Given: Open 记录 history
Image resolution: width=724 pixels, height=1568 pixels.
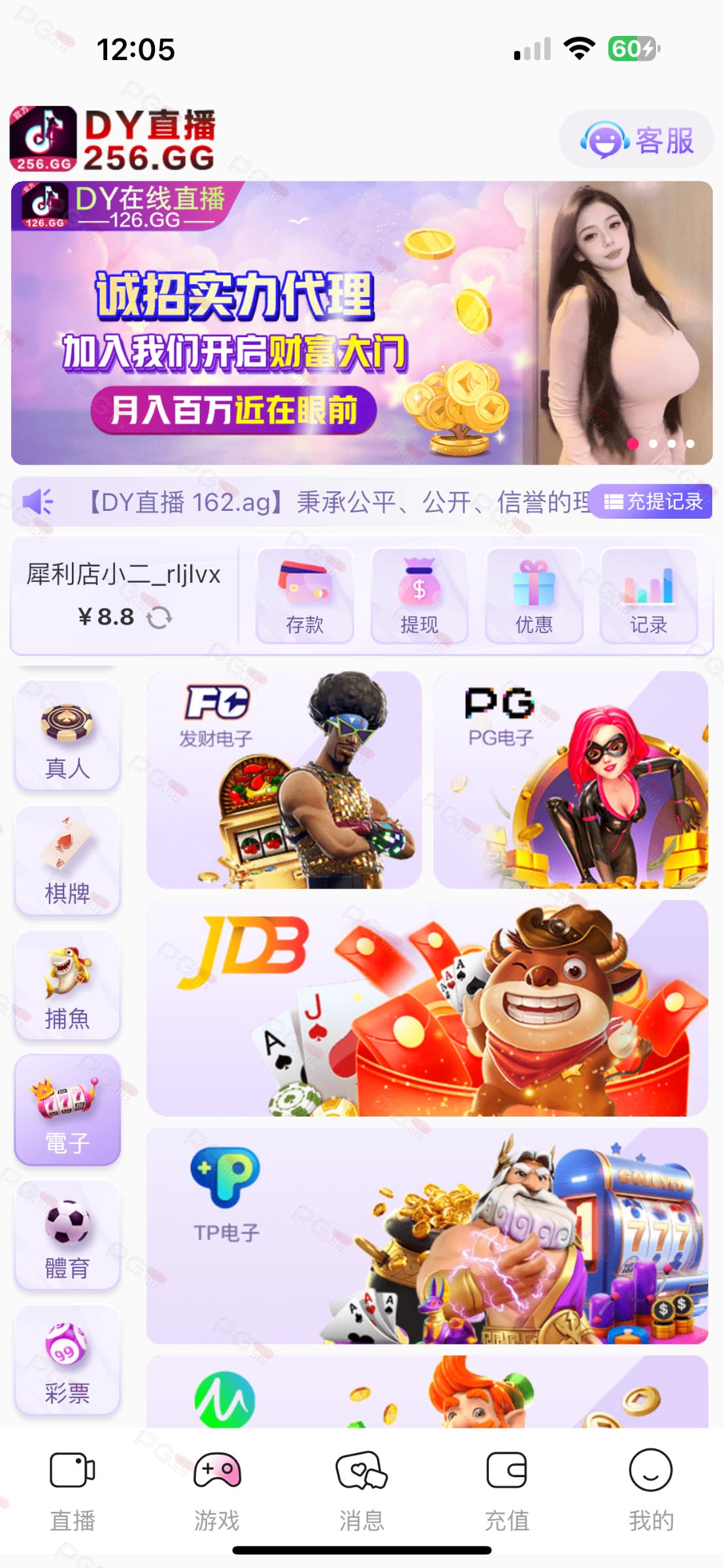Looking at the screenshot, I should tap(648, 596).
